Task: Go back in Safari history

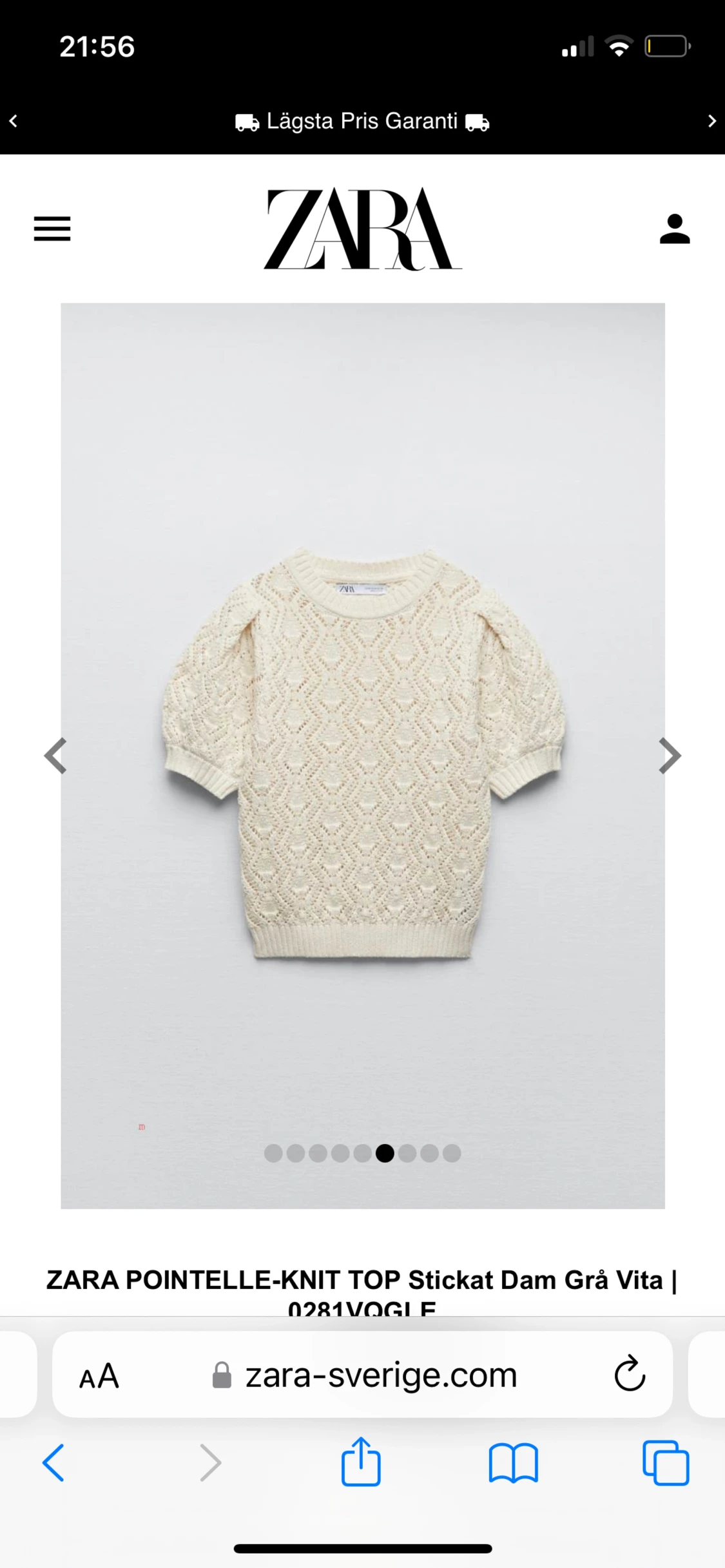Action: point(53,1463)
